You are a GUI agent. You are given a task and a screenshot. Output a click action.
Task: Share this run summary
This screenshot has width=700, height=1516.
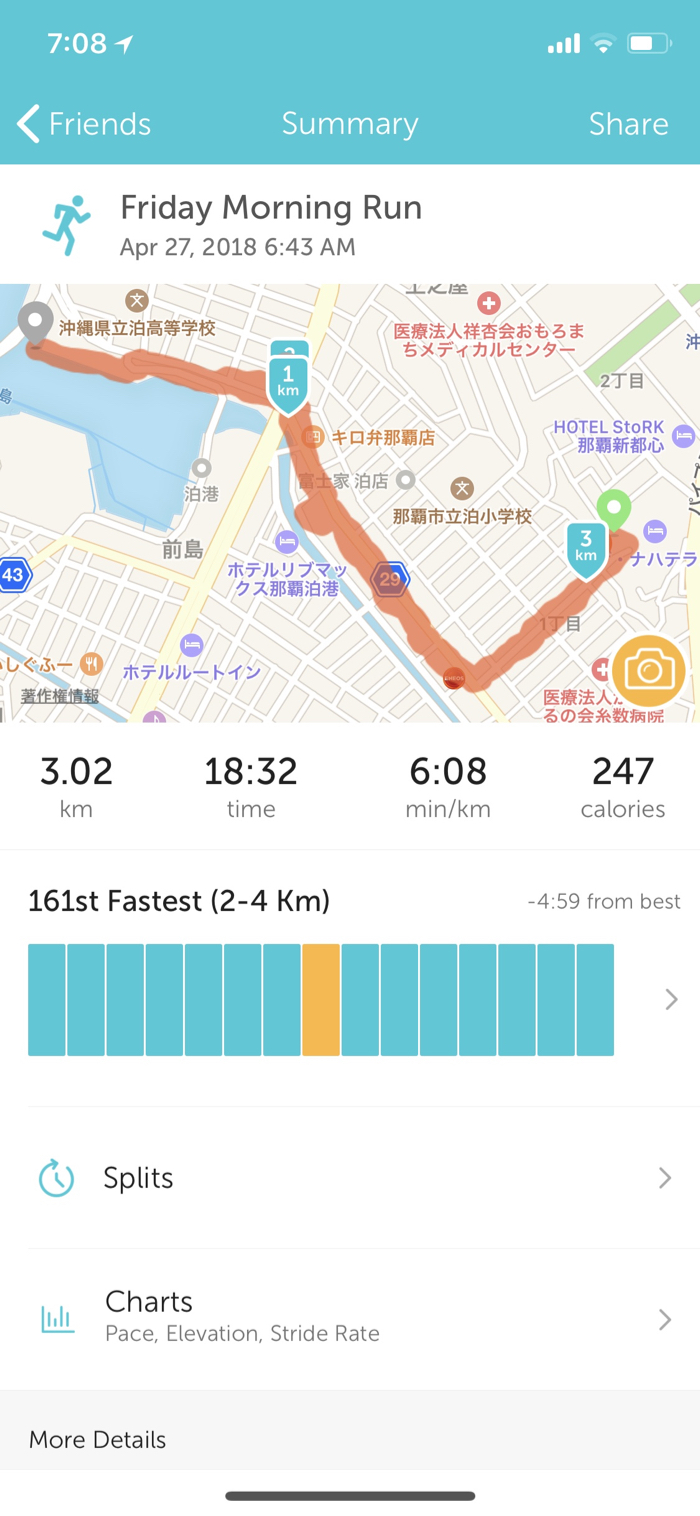(x=628, y=124)
